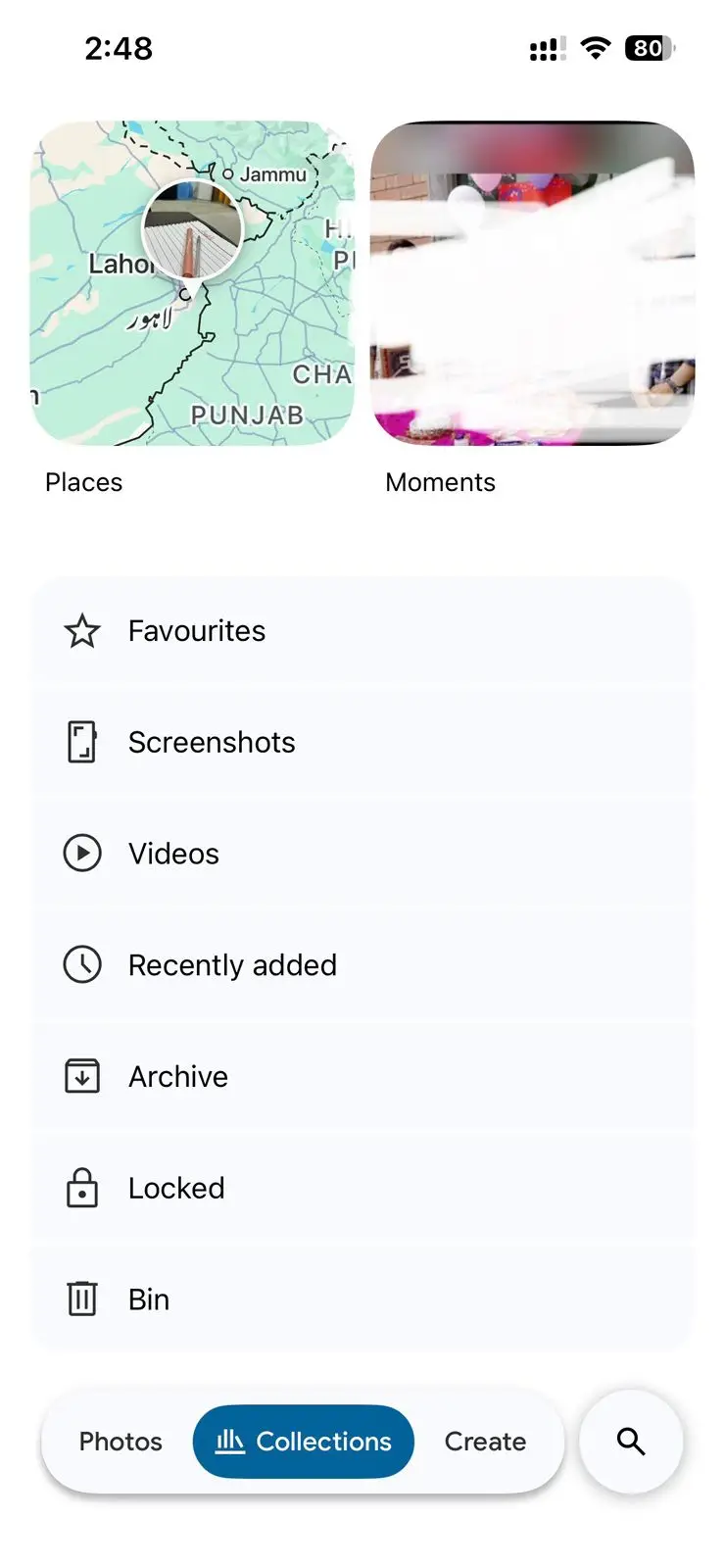725x1568 pixels.
Task: Open Screenshots via the phone icon
Action: [82, 742]
